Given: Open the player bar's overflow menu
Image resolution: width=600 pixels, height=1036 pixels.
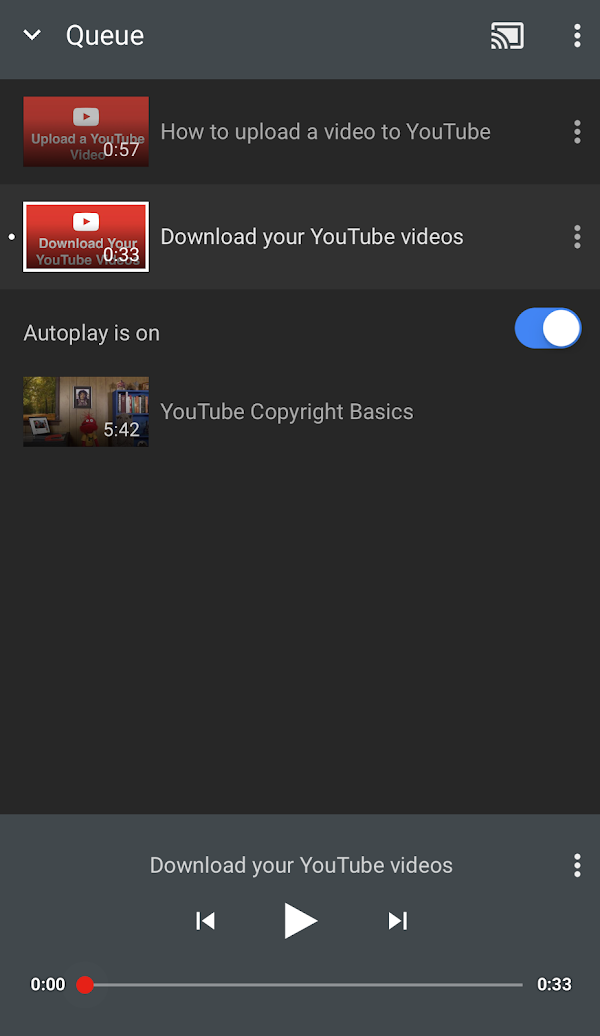Looking at the screenshot, I should pos(577,865).
